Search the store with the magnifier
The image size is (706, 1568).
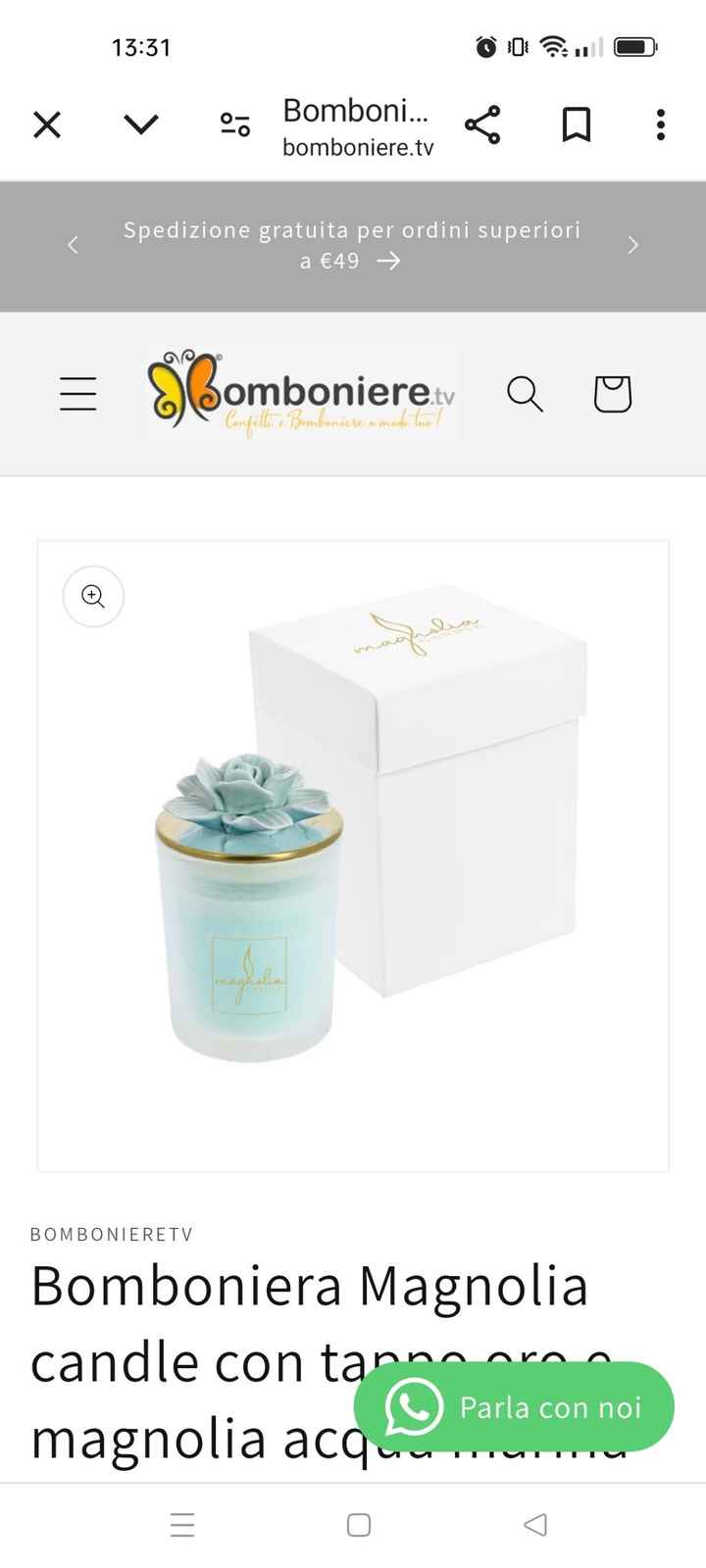point(525,394)
